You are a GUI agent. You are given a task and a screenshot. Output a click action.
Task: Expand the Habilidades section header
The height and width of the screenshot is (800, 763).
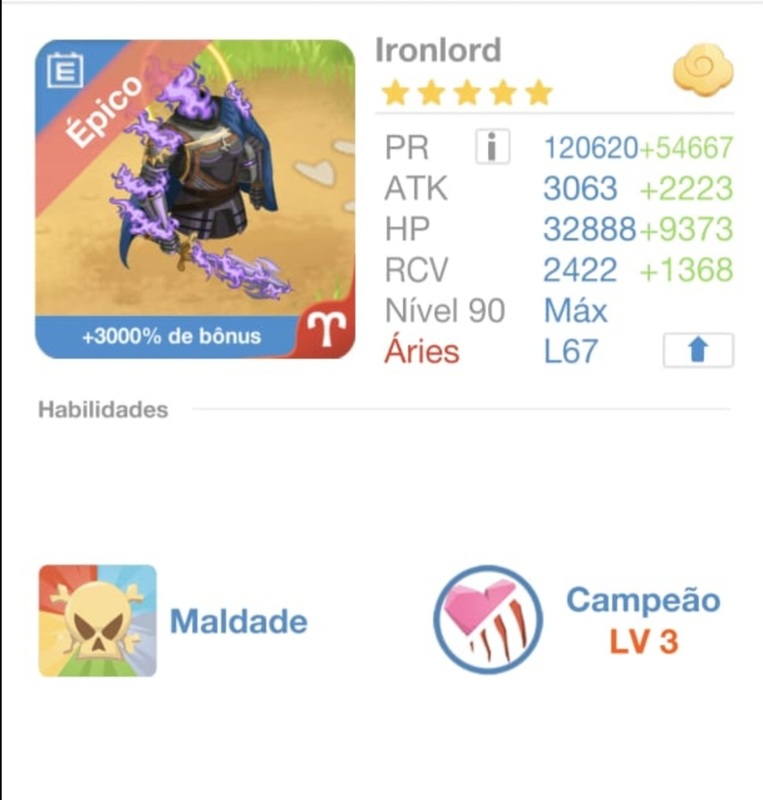[100, 407]
